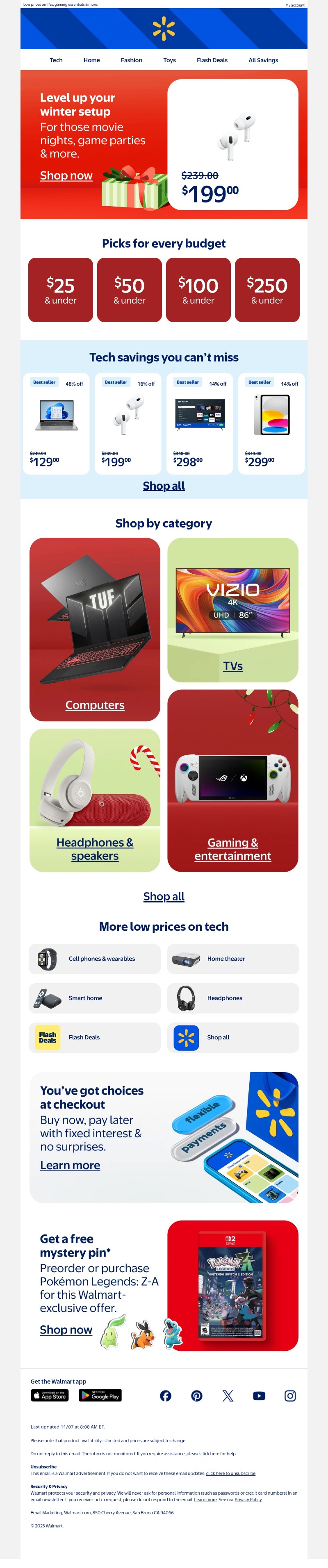Screen dimensions: 328x1568
Task: Open the Flash Deals navigation link
Action: pos(212,60)
